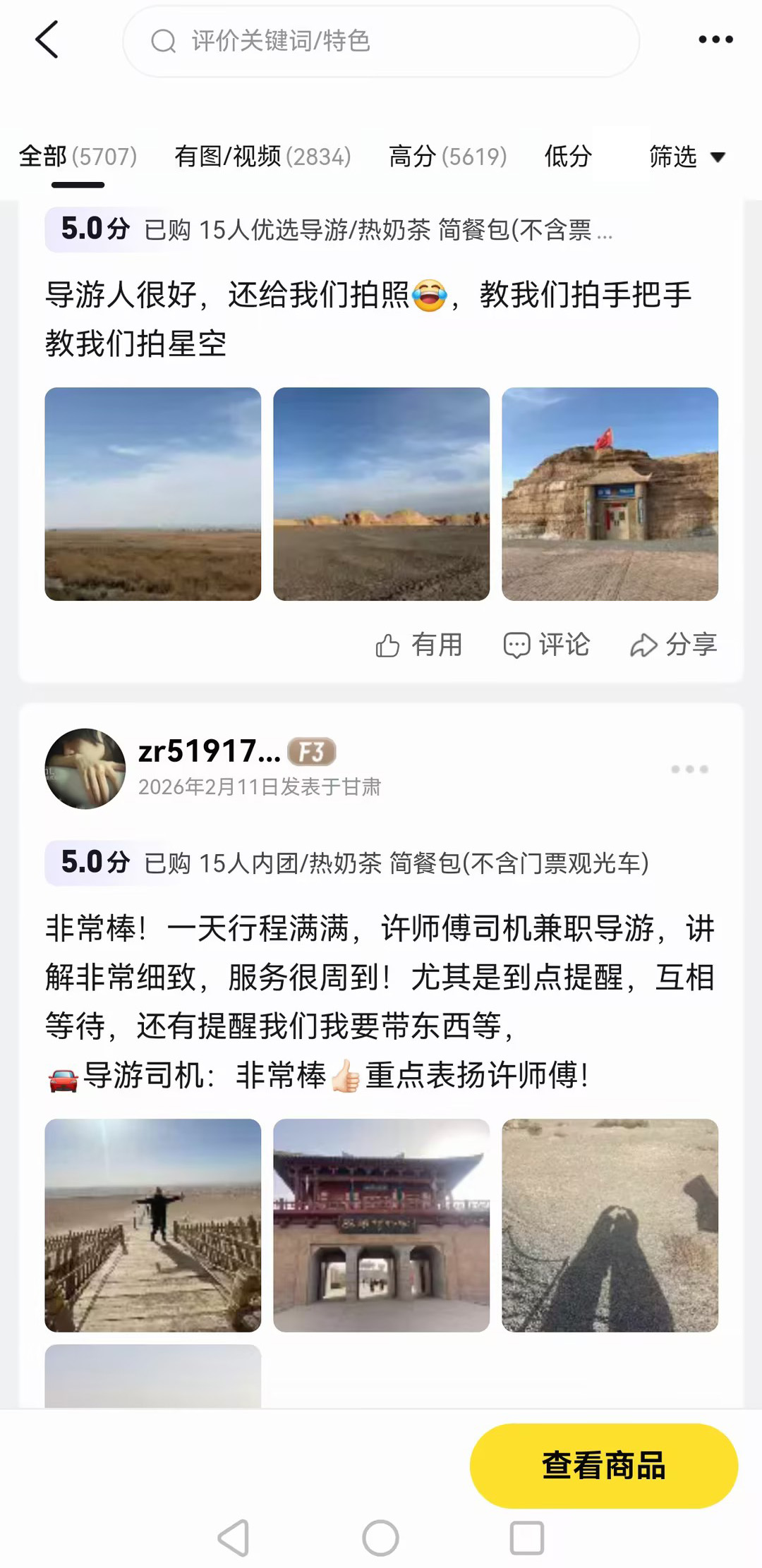
Task: Tap the 查看商品 button
Action: [x=604, y=1465]
